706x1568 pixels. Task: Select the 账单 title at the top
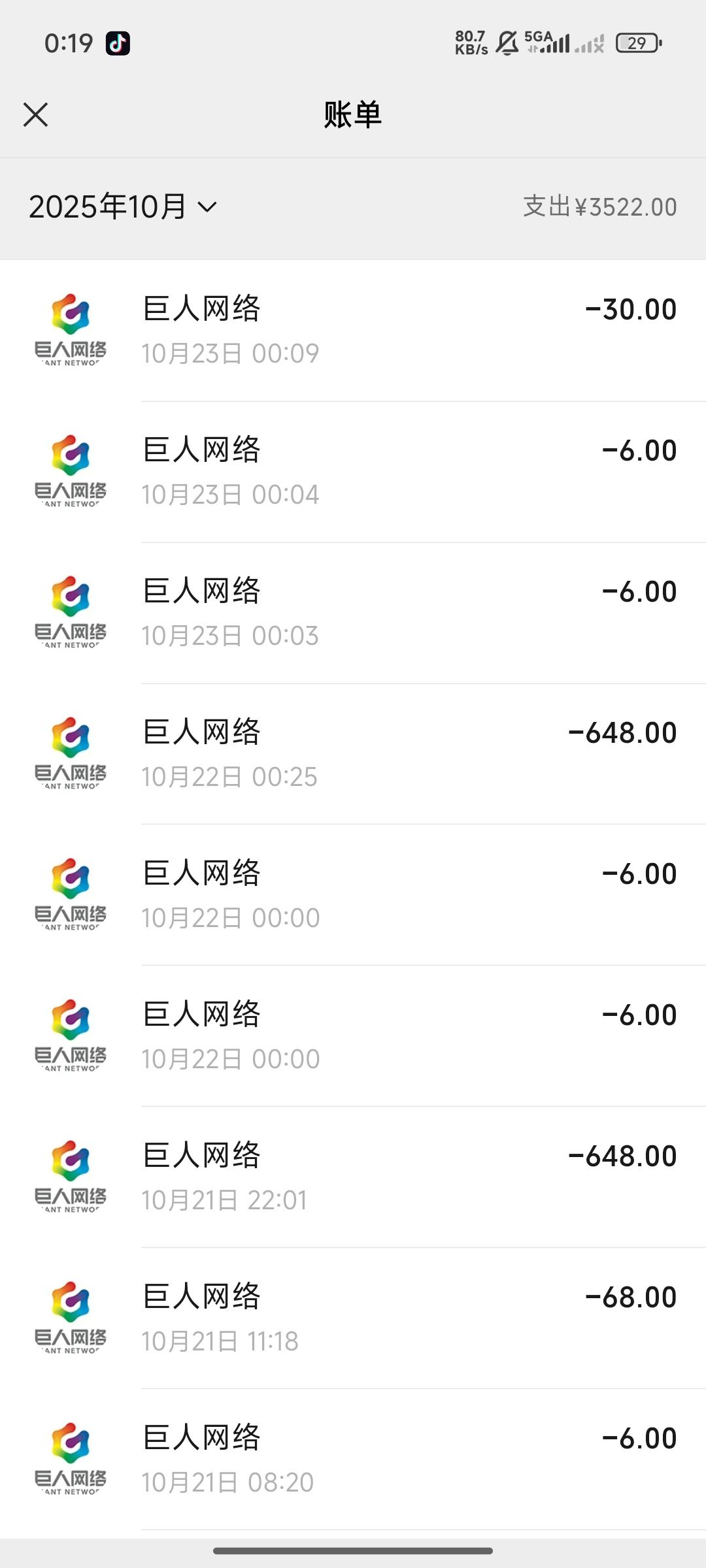click(x=353, y=114)
